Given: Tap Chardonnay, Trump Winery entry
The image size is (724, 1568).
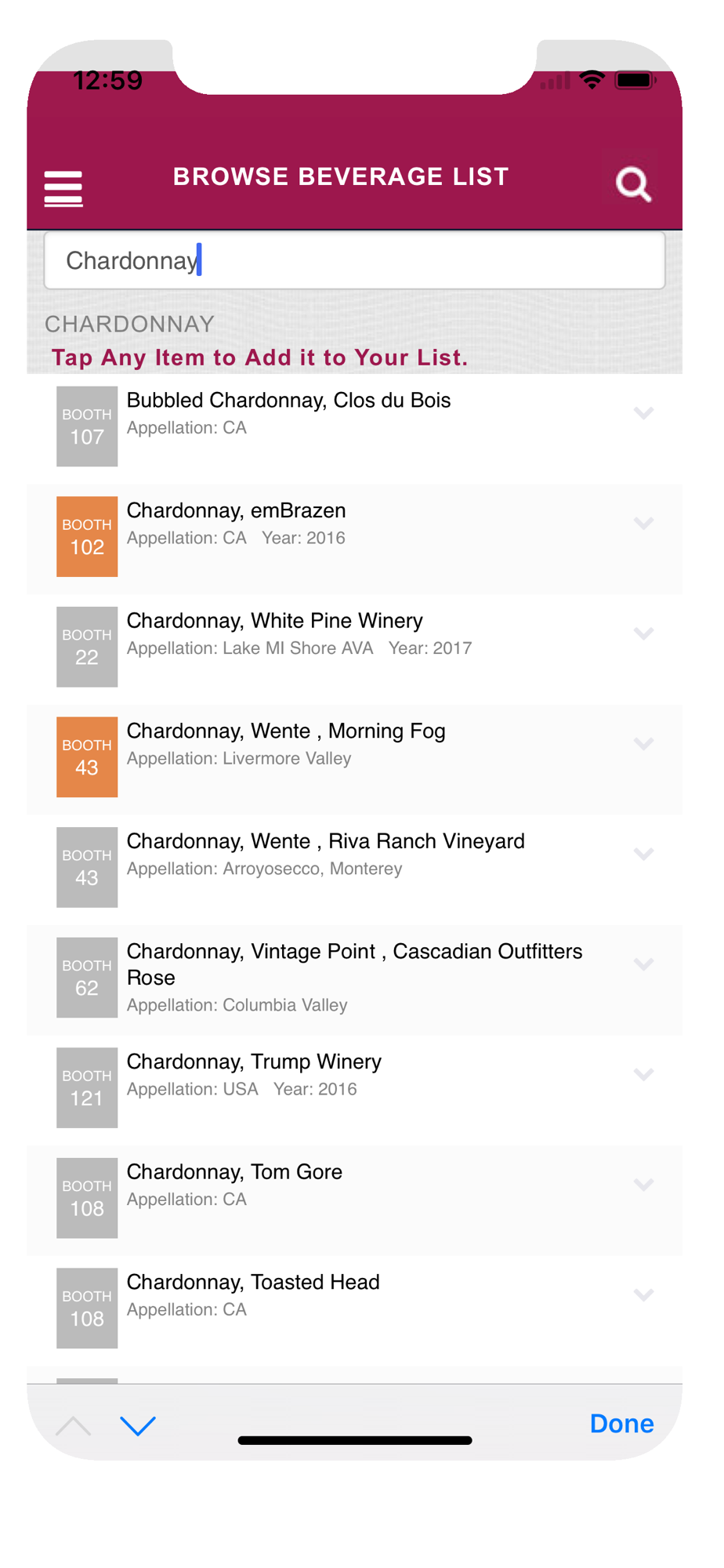Looking at the screenshot, I should (354, 1089).
